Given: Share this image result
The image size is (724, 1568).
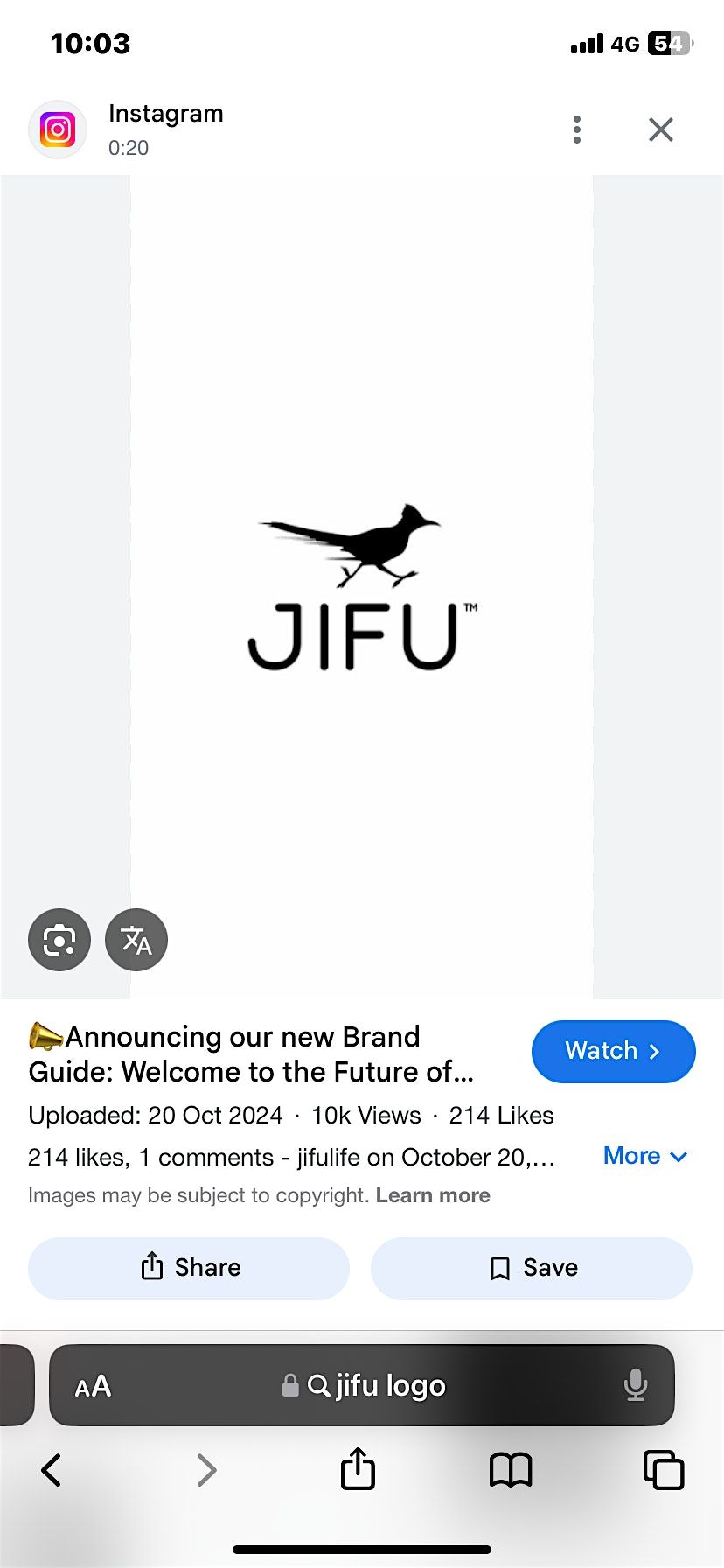Looking at the screenshot, I should point(189,1268).
